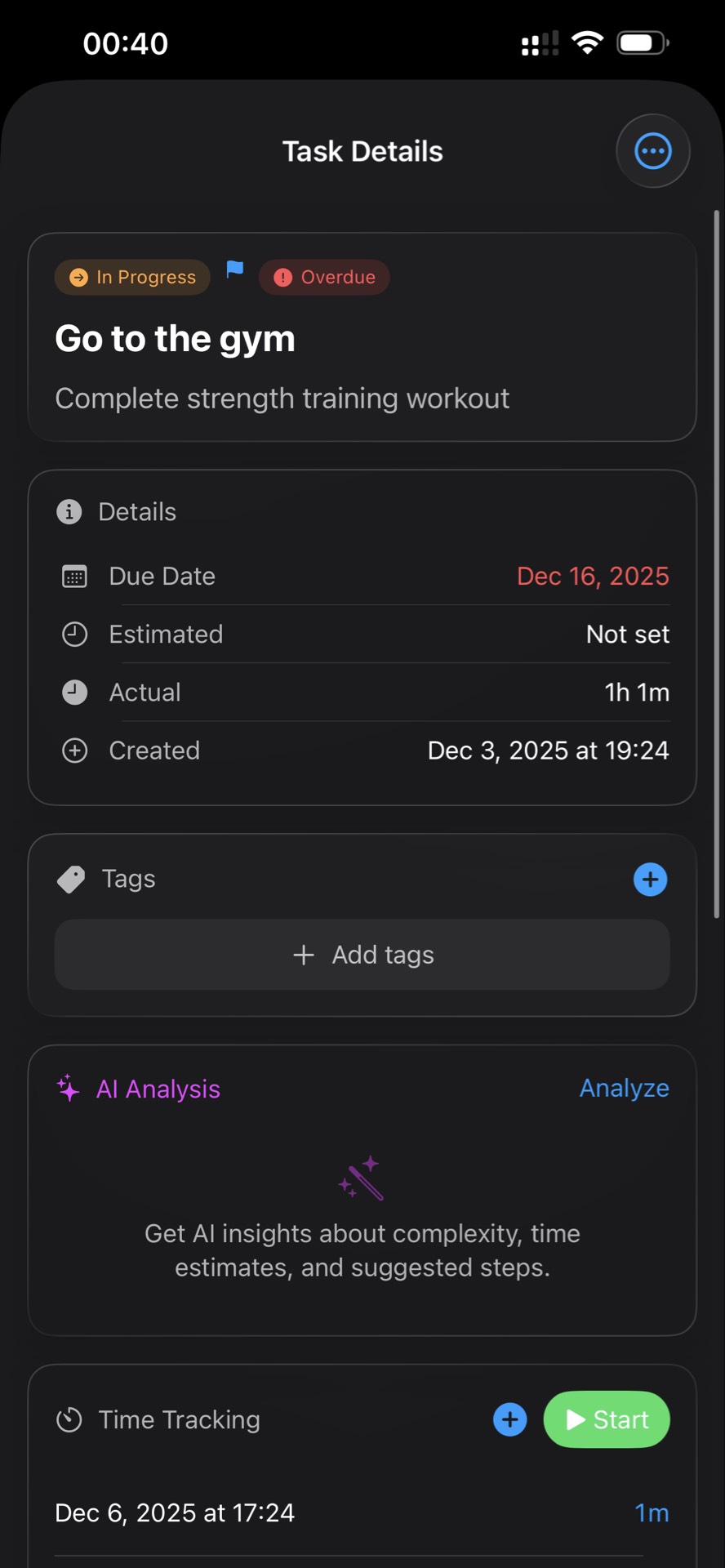Viewport: 725px width, 1568px height.
Task: Open the Dec 16, 2025 due date picker
Action: coord(592,576)
